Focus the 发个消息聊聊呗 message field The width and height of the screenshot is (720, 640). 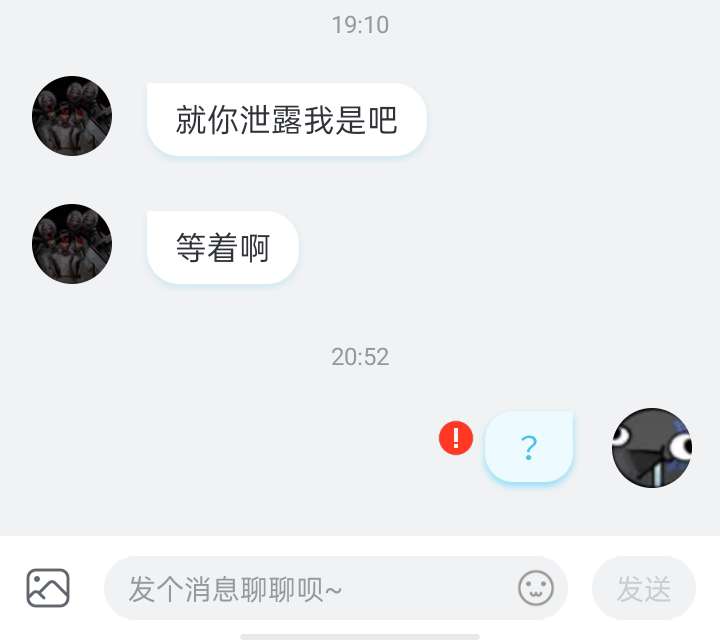[x=310, y=589]
